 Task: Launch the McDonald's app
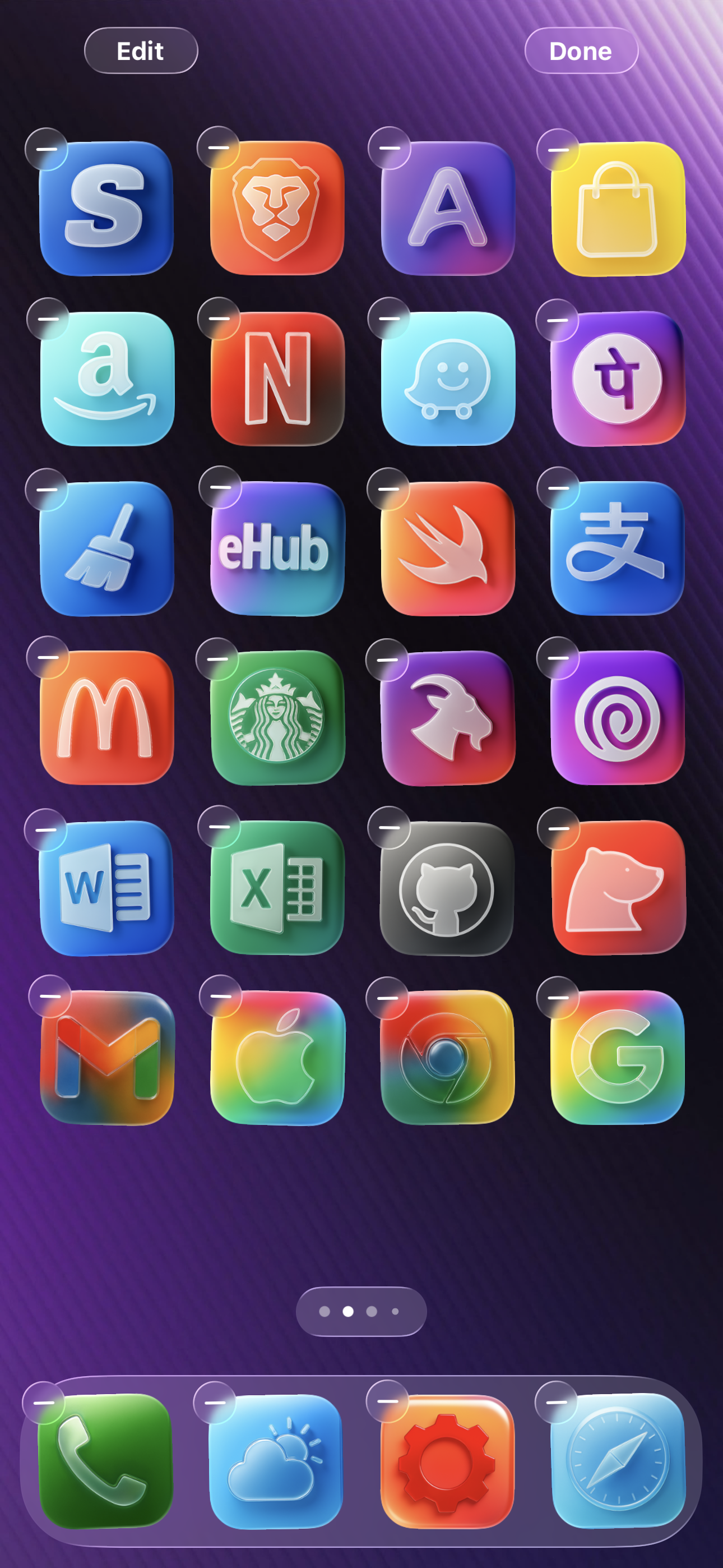(x=106, y=718)
